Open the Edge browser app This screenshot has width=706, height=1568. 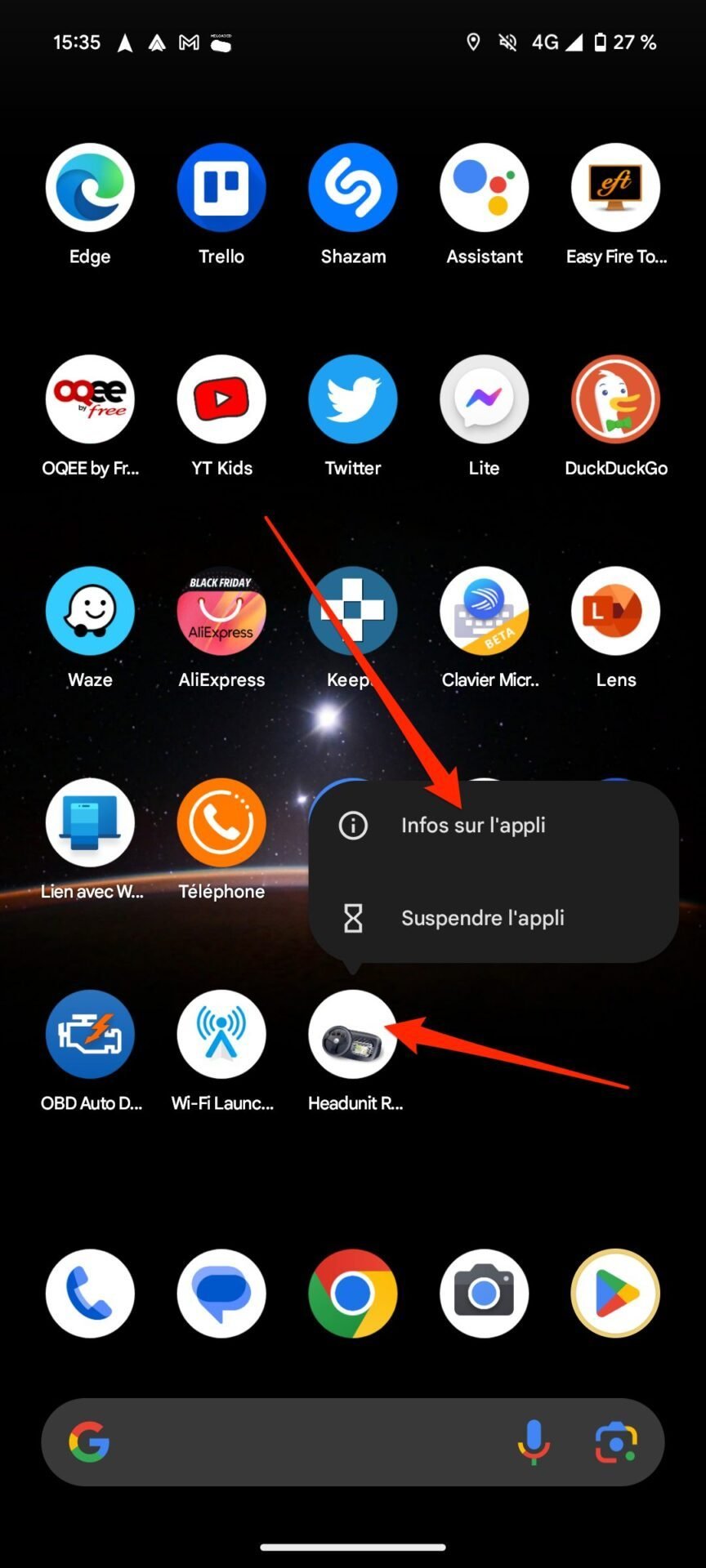pos(90,188)
